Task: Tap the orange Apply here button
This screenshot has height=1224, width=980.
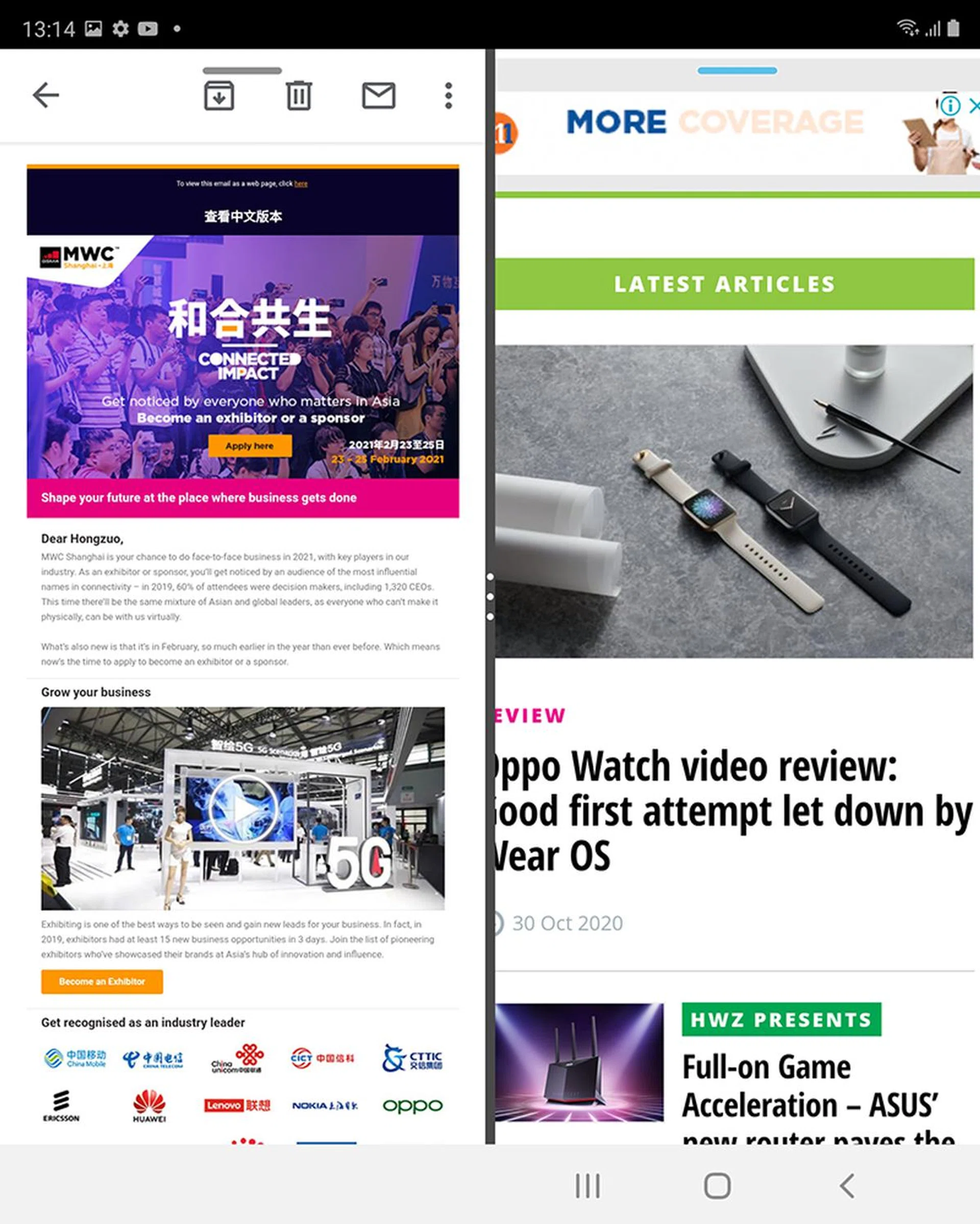Action: (250, 446)
